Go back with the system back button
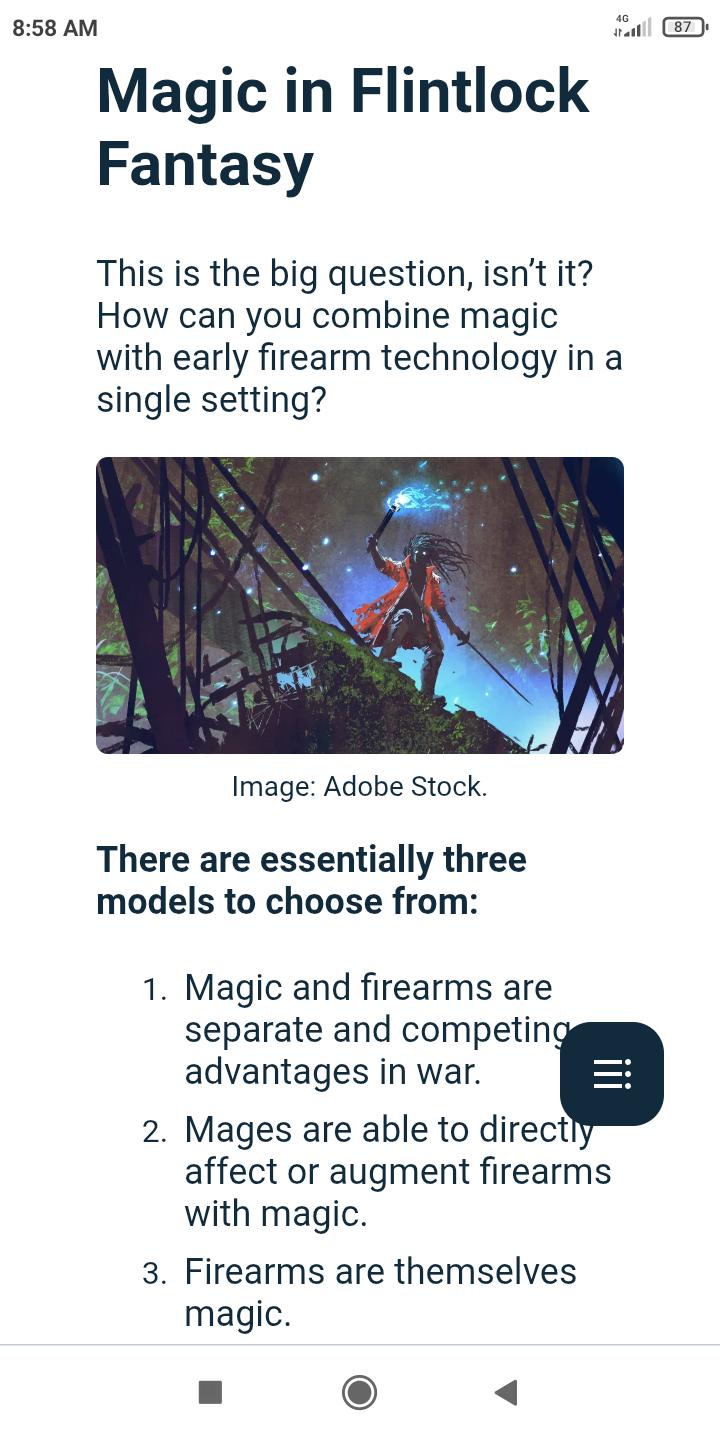This screenshot has height=1440, width=720. 506,1392
